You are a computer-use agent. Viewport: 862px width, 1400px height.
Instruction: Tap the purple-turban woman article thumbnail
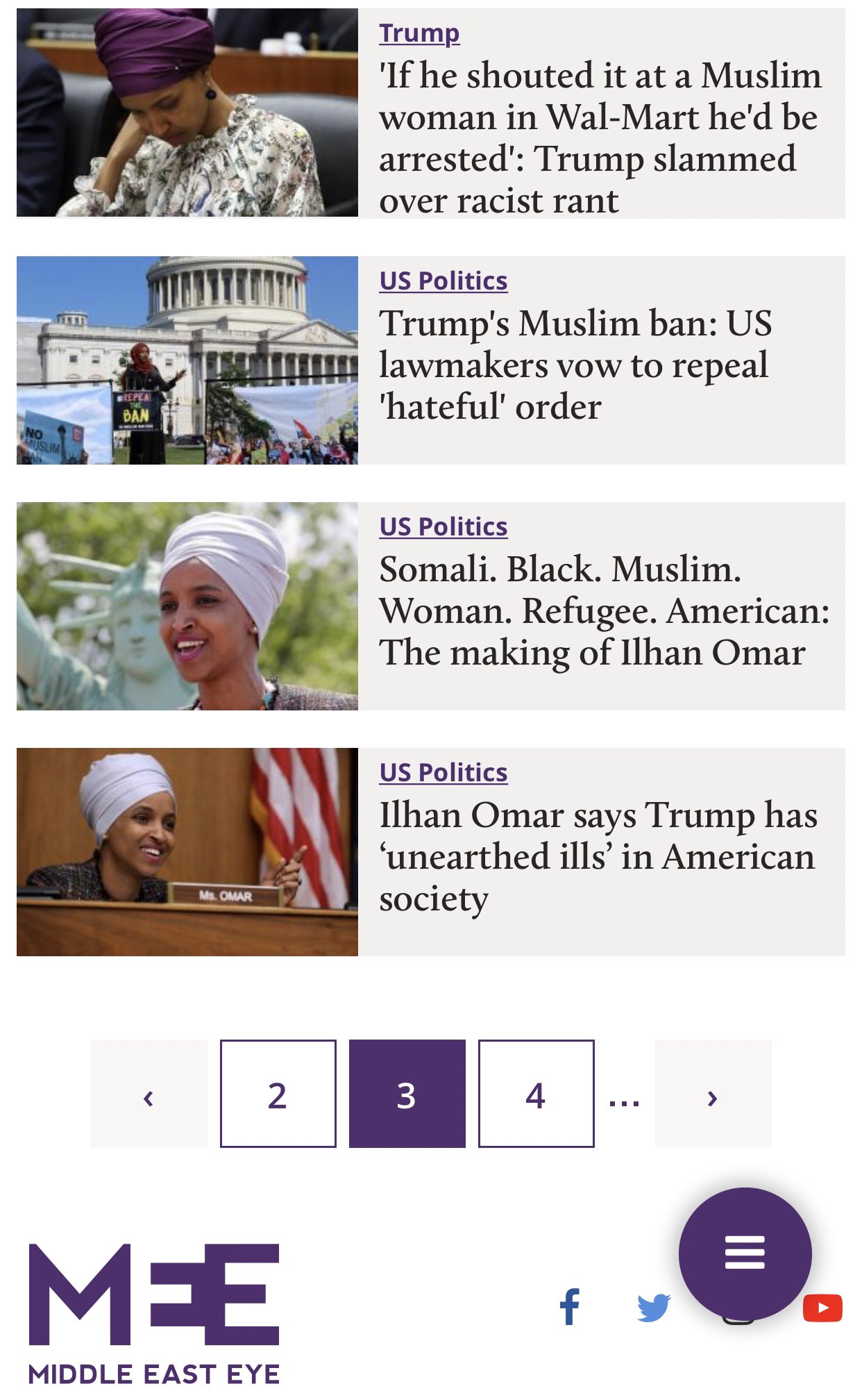click(187, 112)
